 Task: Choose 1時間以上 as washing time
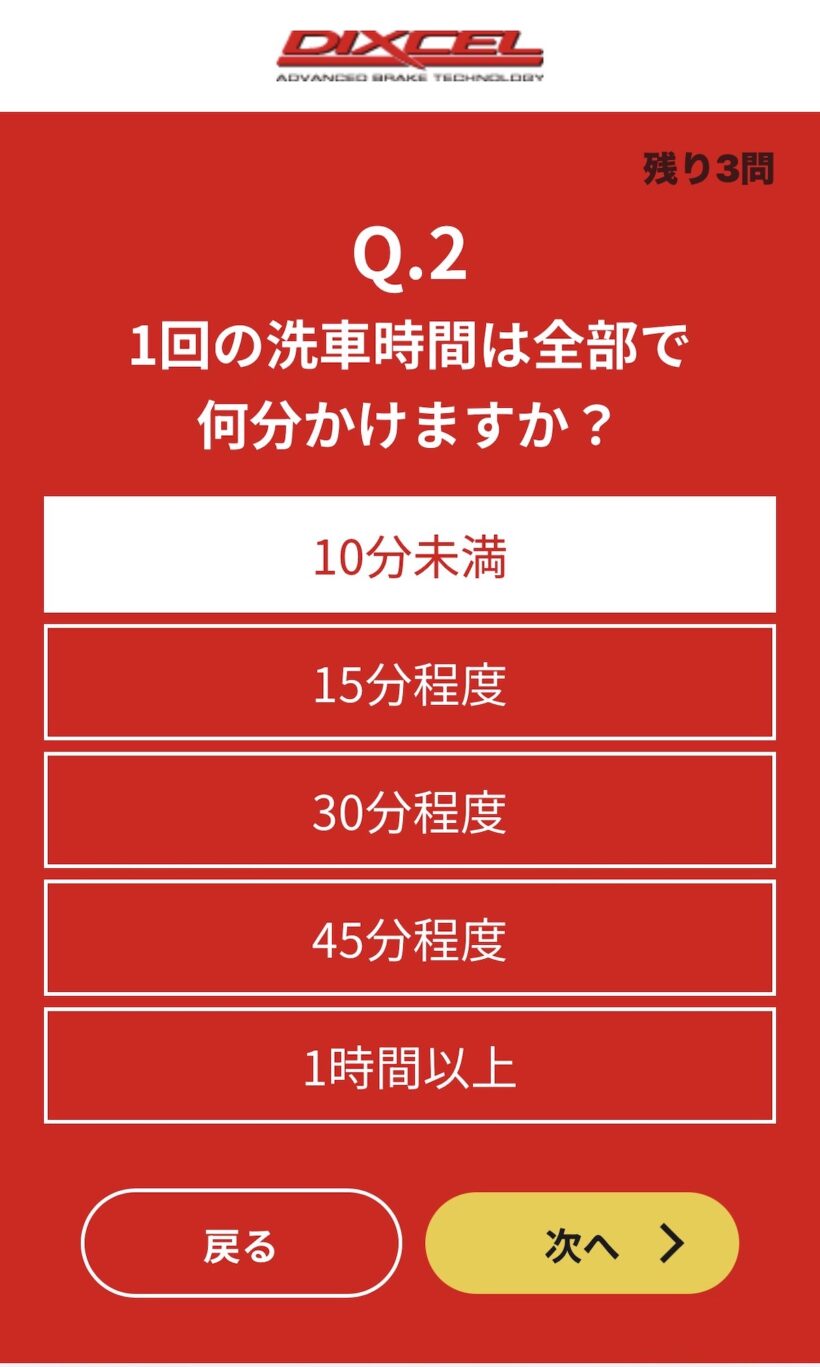point(410,1066)
